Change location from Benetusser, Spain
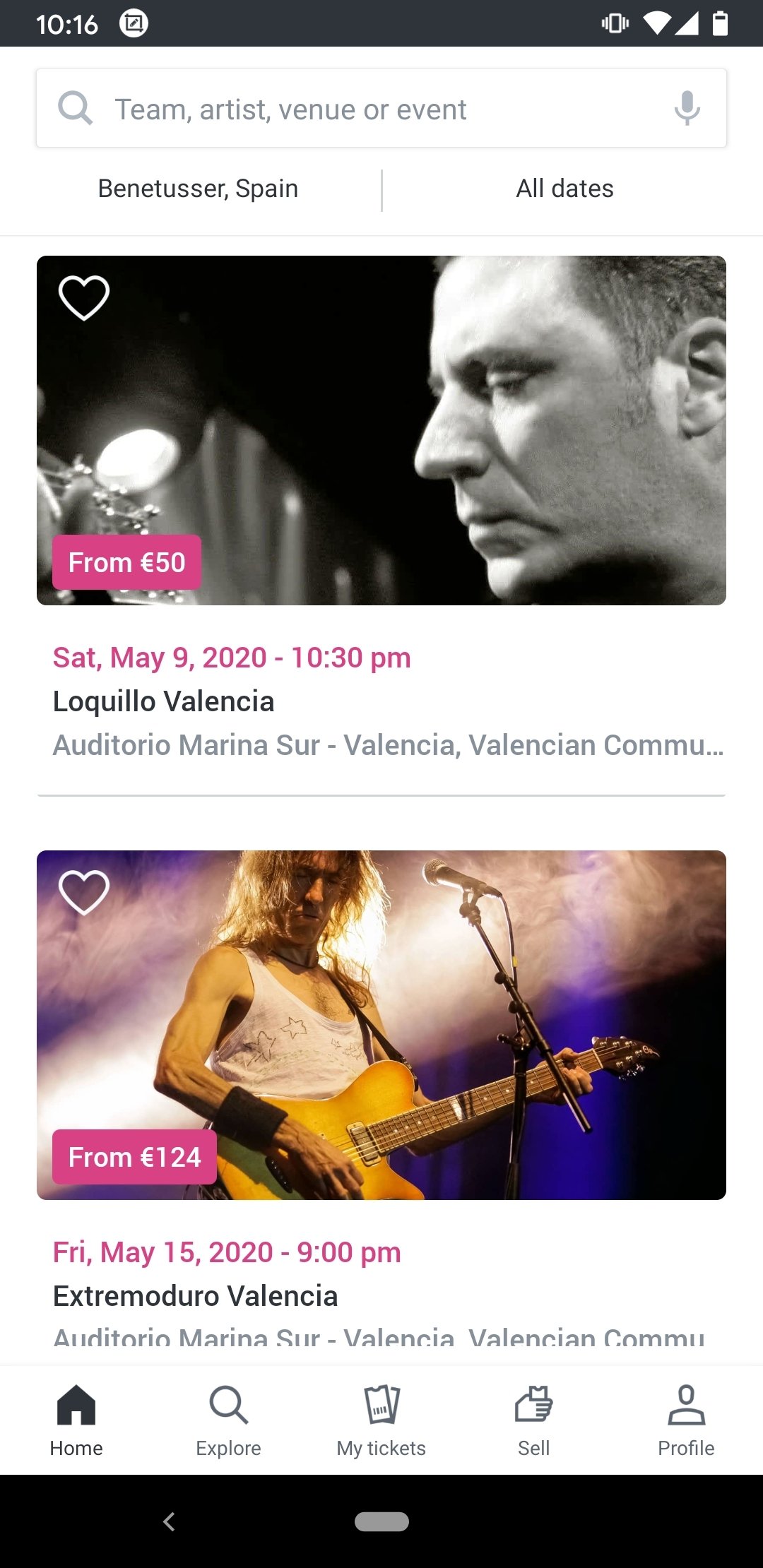This screenshot has height=1568, width=763. click(198, 189)
